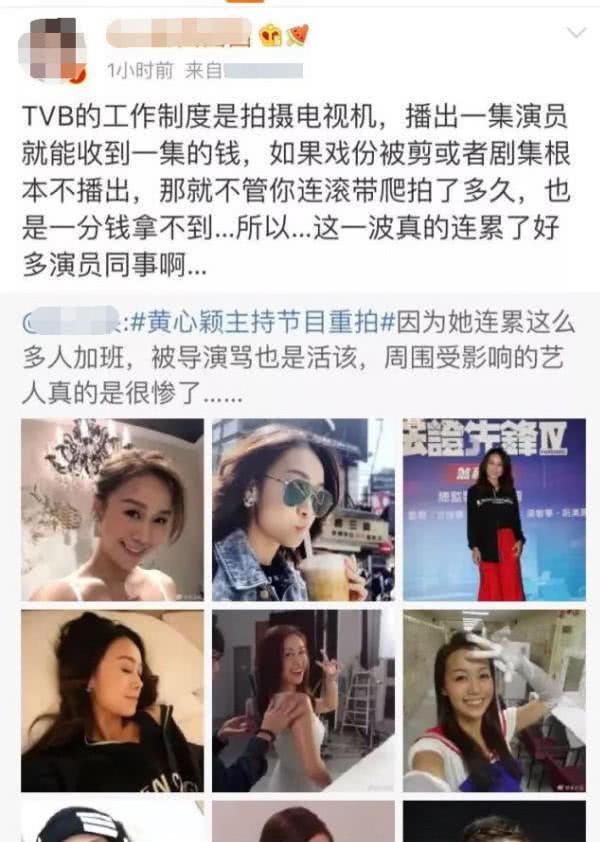Open the post author's username
The width and height of the screenshot is (600, 842).
point(178,33)
